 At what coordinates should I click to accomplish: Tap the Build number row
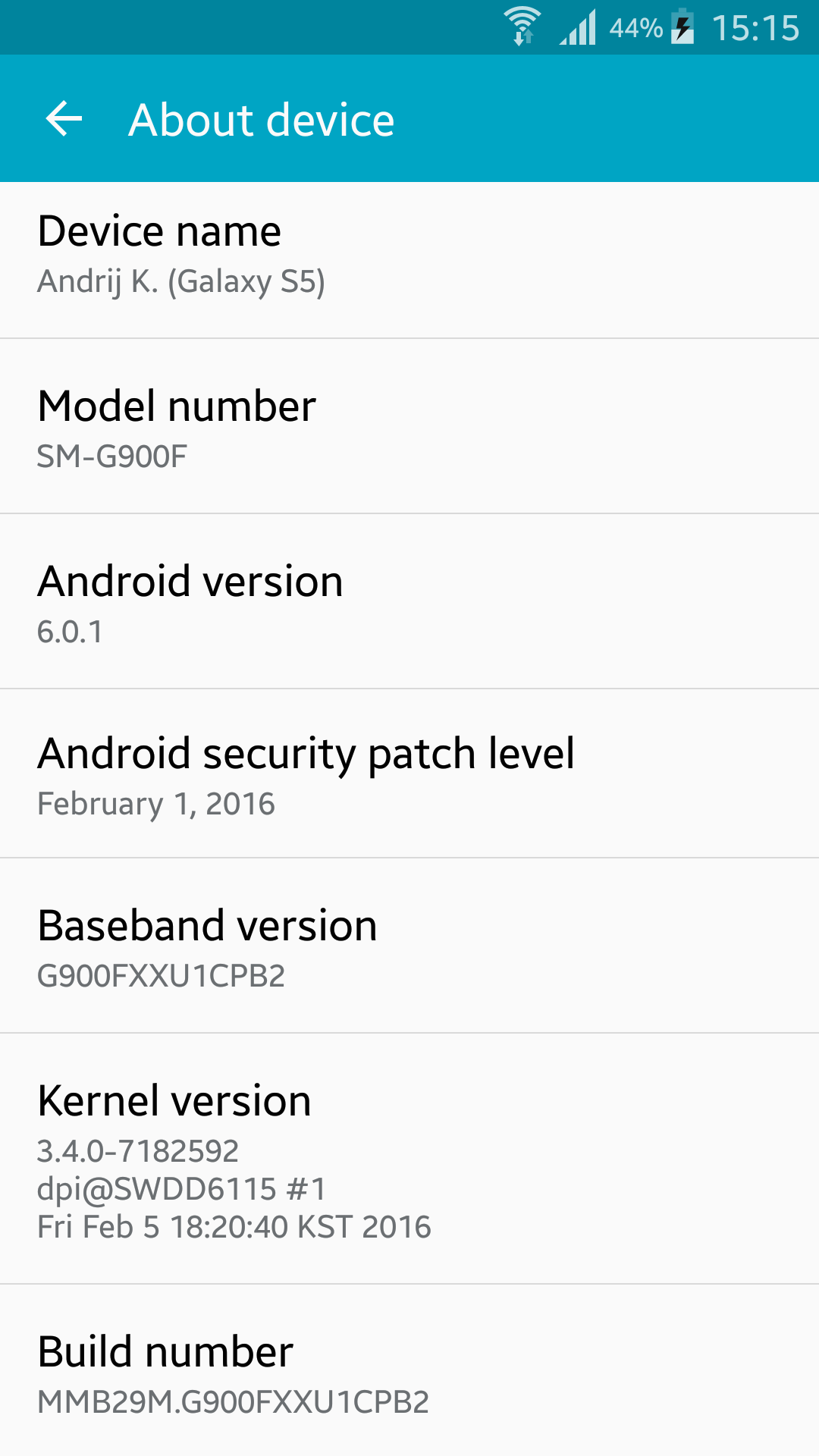point(409,1370)
